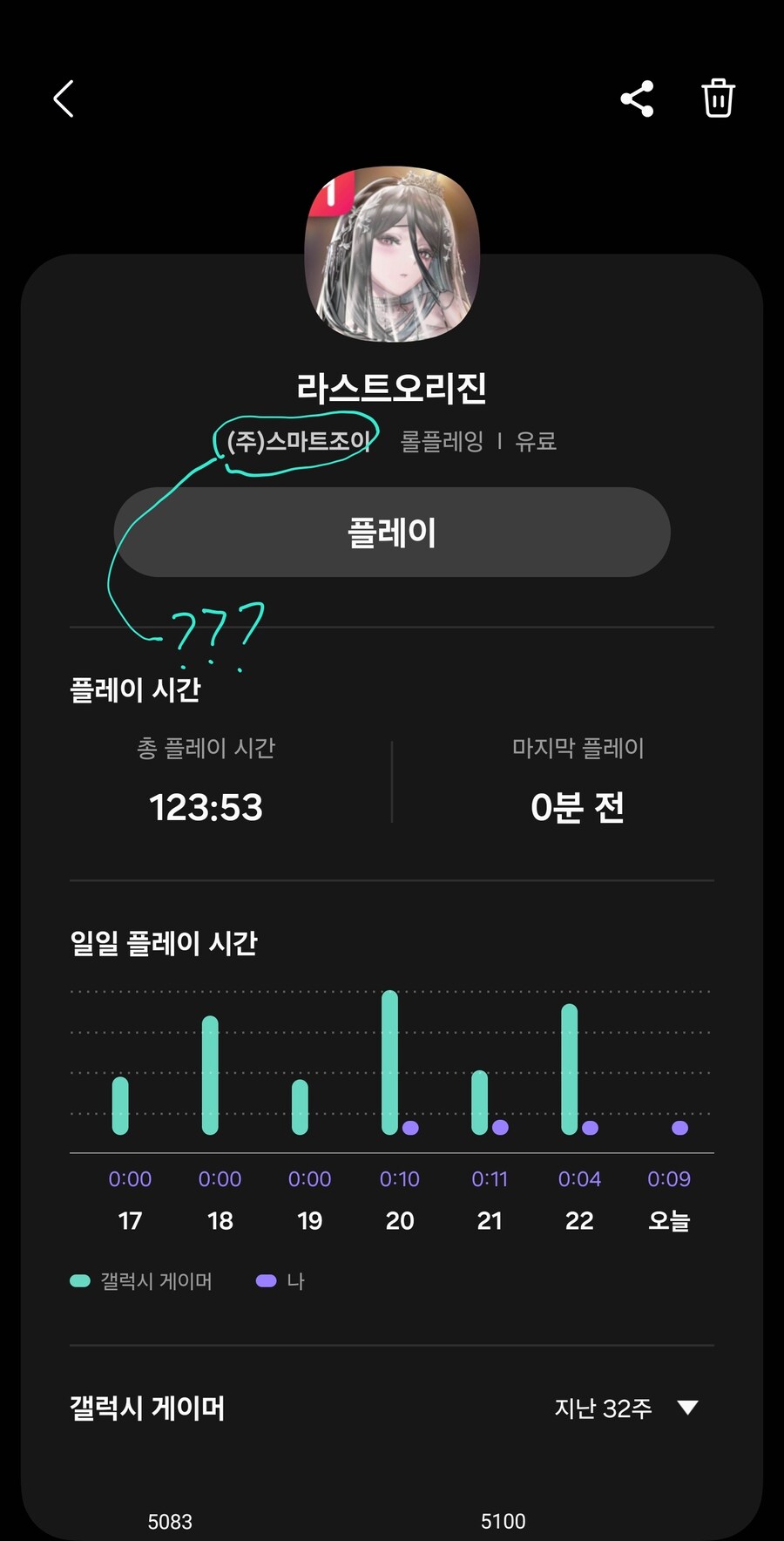Tap the trash delete icon

tap(717, 98)
